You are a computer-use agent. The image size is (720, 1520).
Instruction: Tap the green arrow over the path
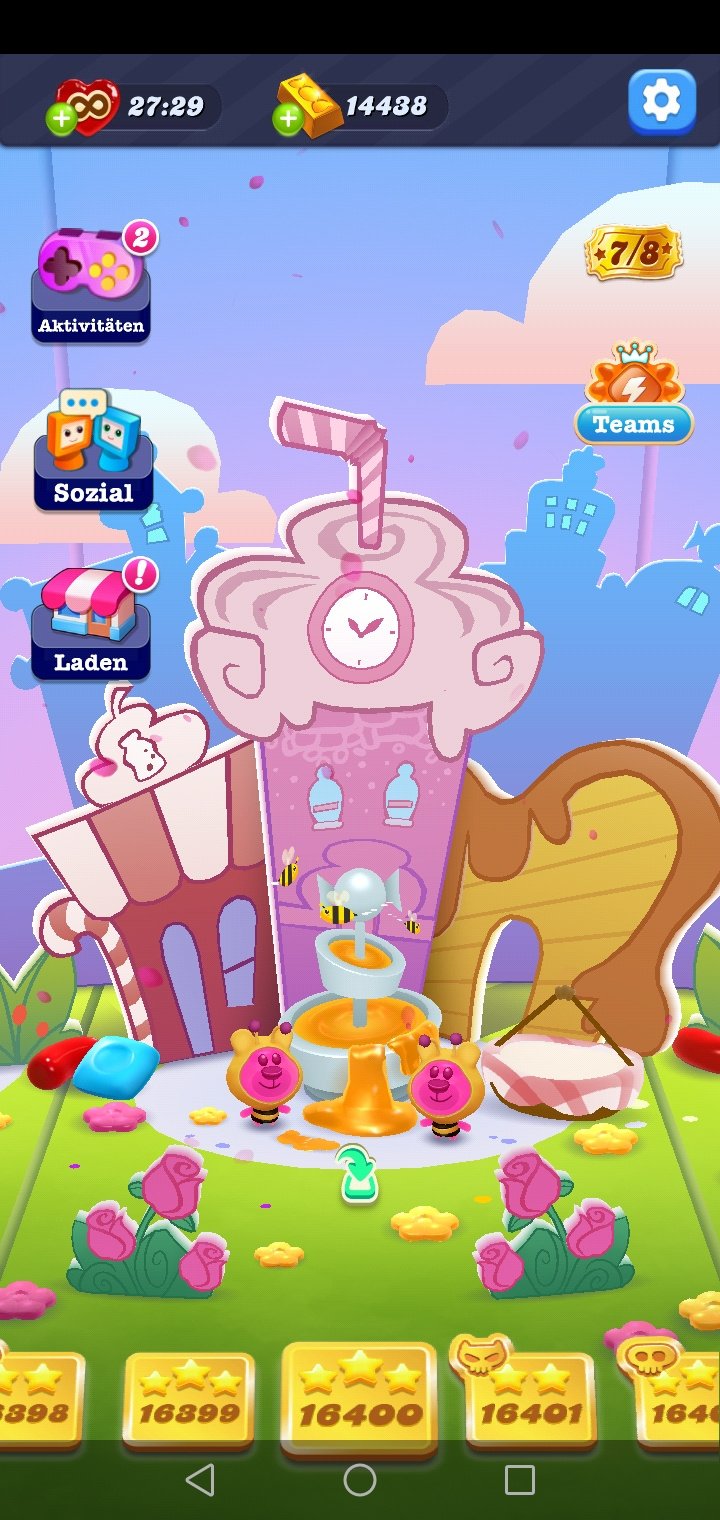[x=357, y=1174]
